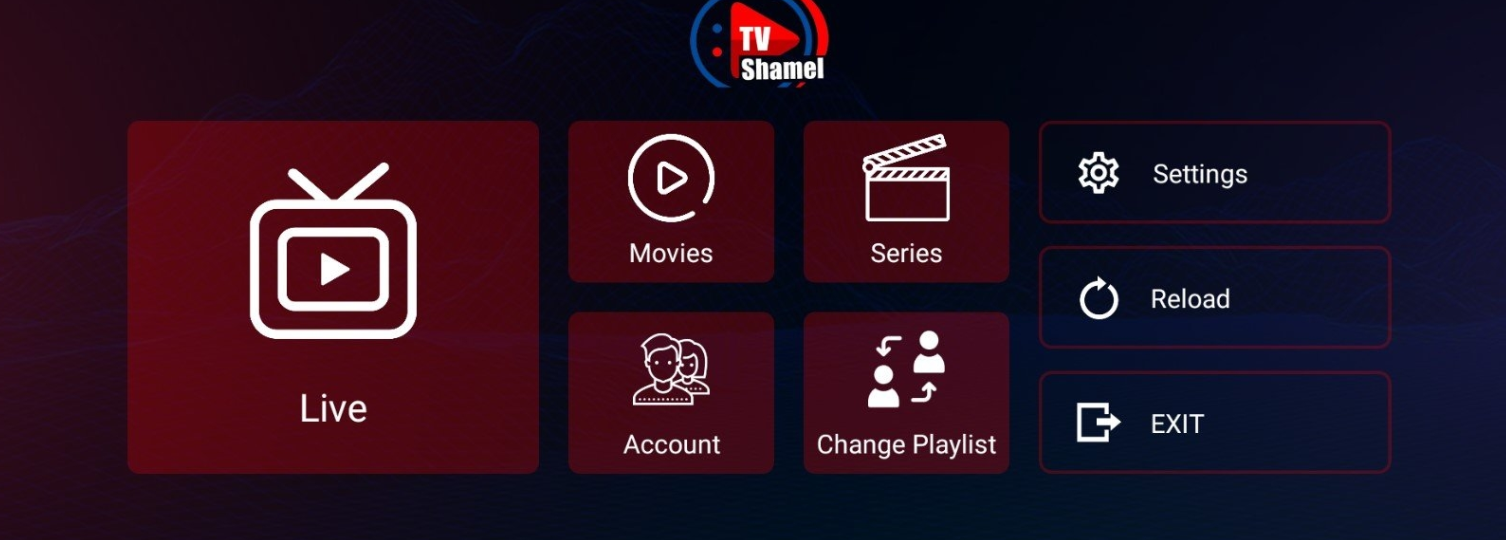Image resolution: width=1506 pixels, height=540 pixels.
Task: Select Change Playlist
Action: (x=906, y=393)
